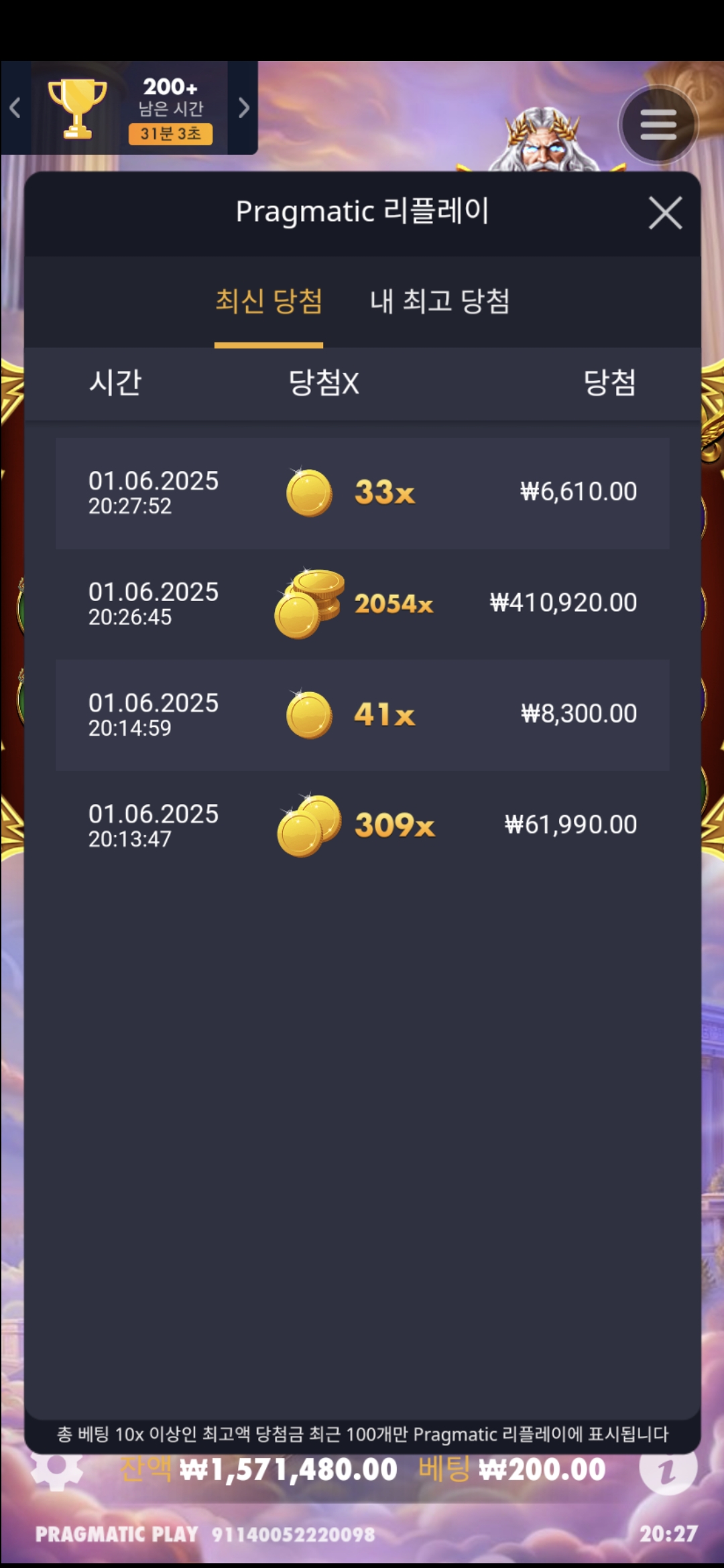Select the 최신 당첨 tab
The width and height of the screenshot is (724, 1568).
tap(269, 302)
